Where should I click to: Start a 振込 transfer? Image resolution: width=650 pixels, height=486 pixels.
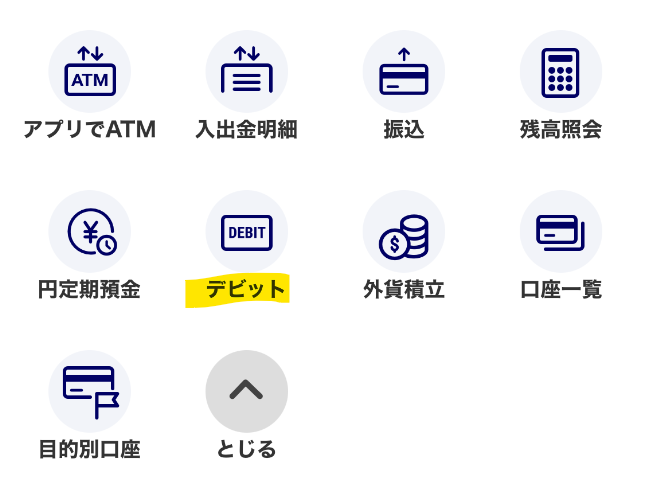tap(403, 72)
